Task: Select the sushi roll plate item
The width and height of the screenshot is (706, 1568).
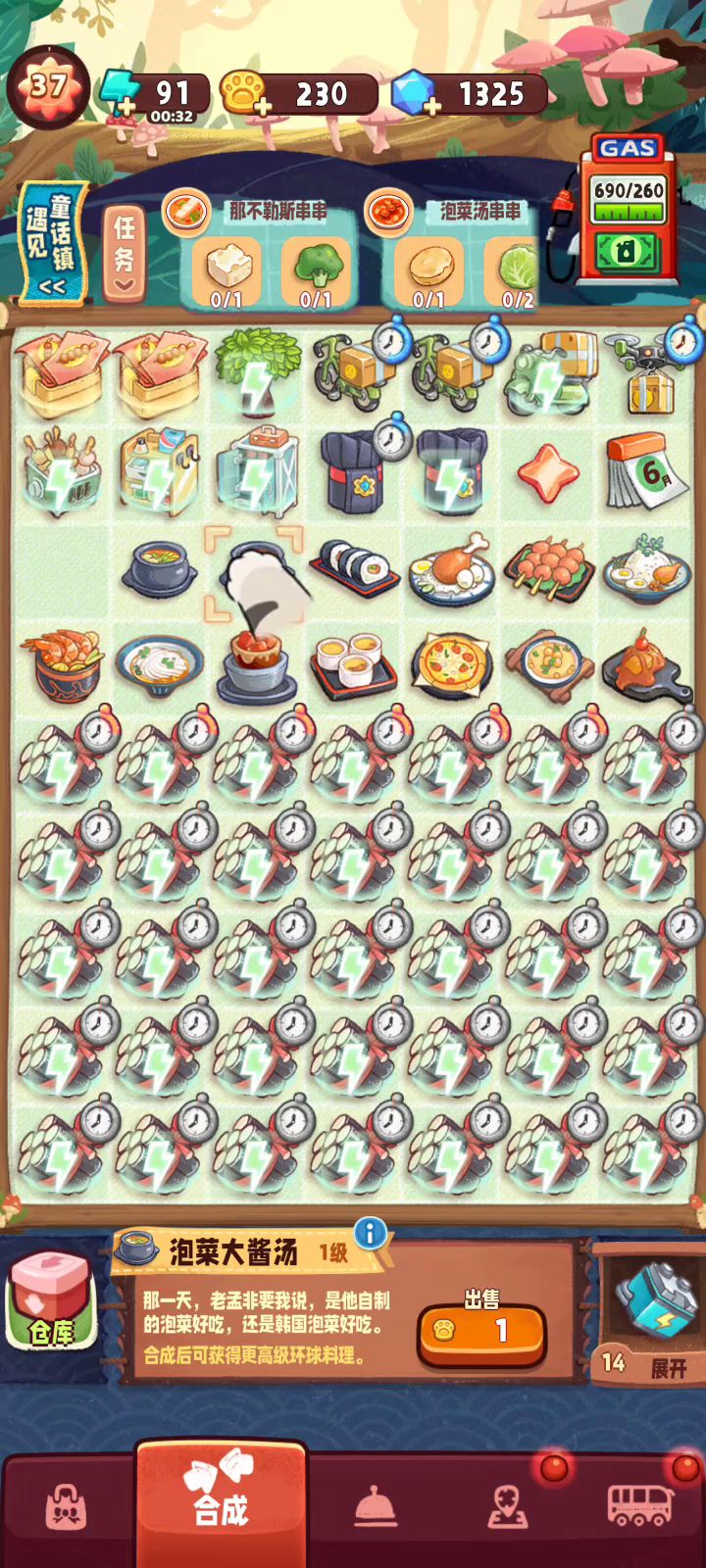Action: [x=355, y=567]
